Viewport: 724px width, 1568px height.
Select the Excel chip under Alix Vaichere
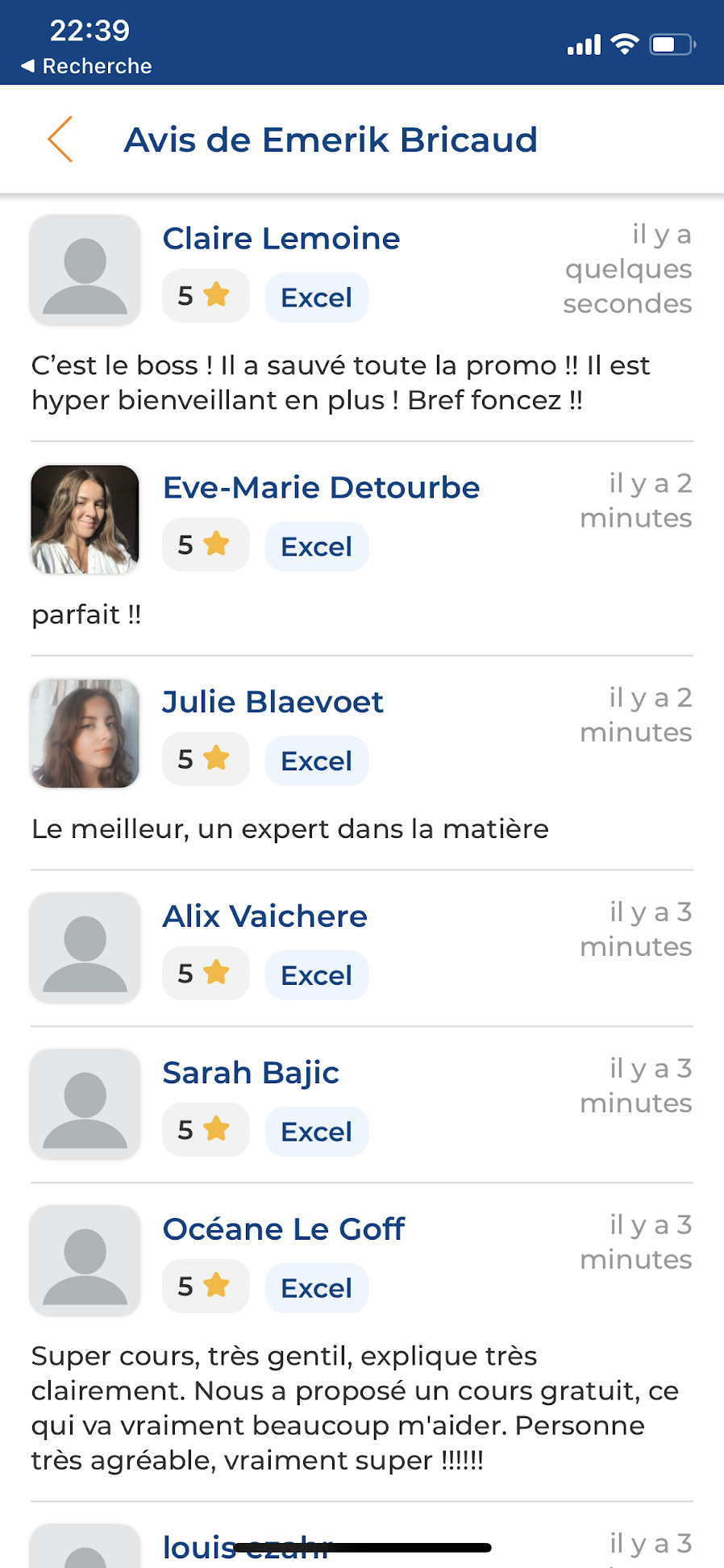point(317,975)
